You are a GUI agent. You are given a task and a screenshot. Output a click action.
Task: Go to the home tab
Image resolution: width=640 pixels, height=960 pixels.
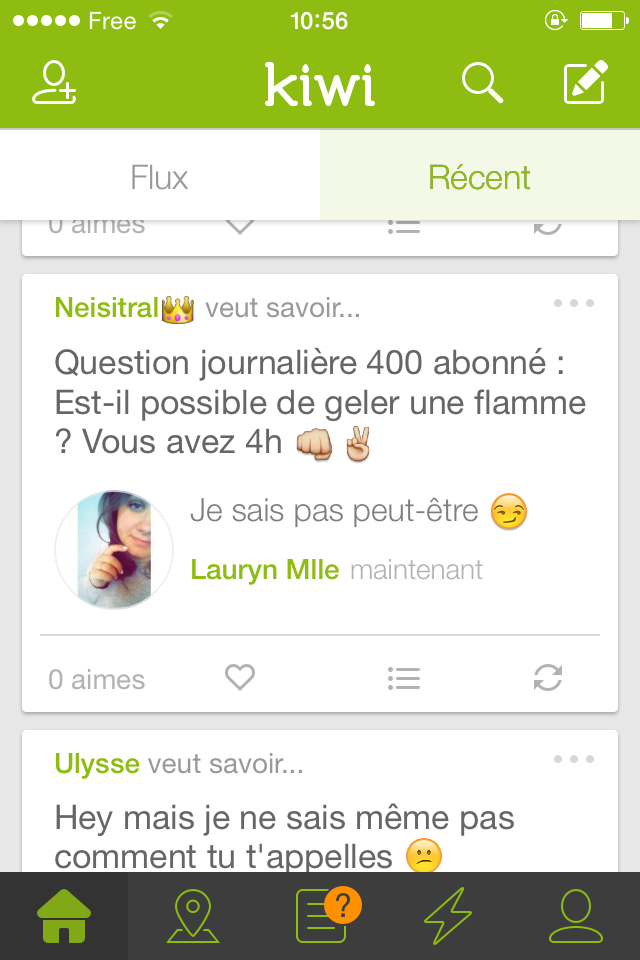64,916
